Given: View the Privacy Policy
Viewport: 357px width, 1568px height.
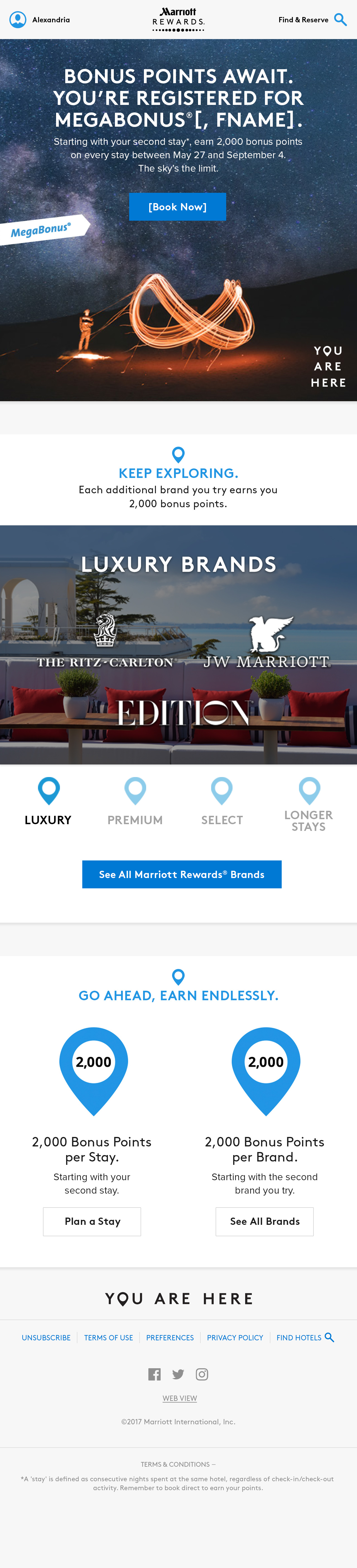Looking at the screenshot, I should pos(235,1337).
